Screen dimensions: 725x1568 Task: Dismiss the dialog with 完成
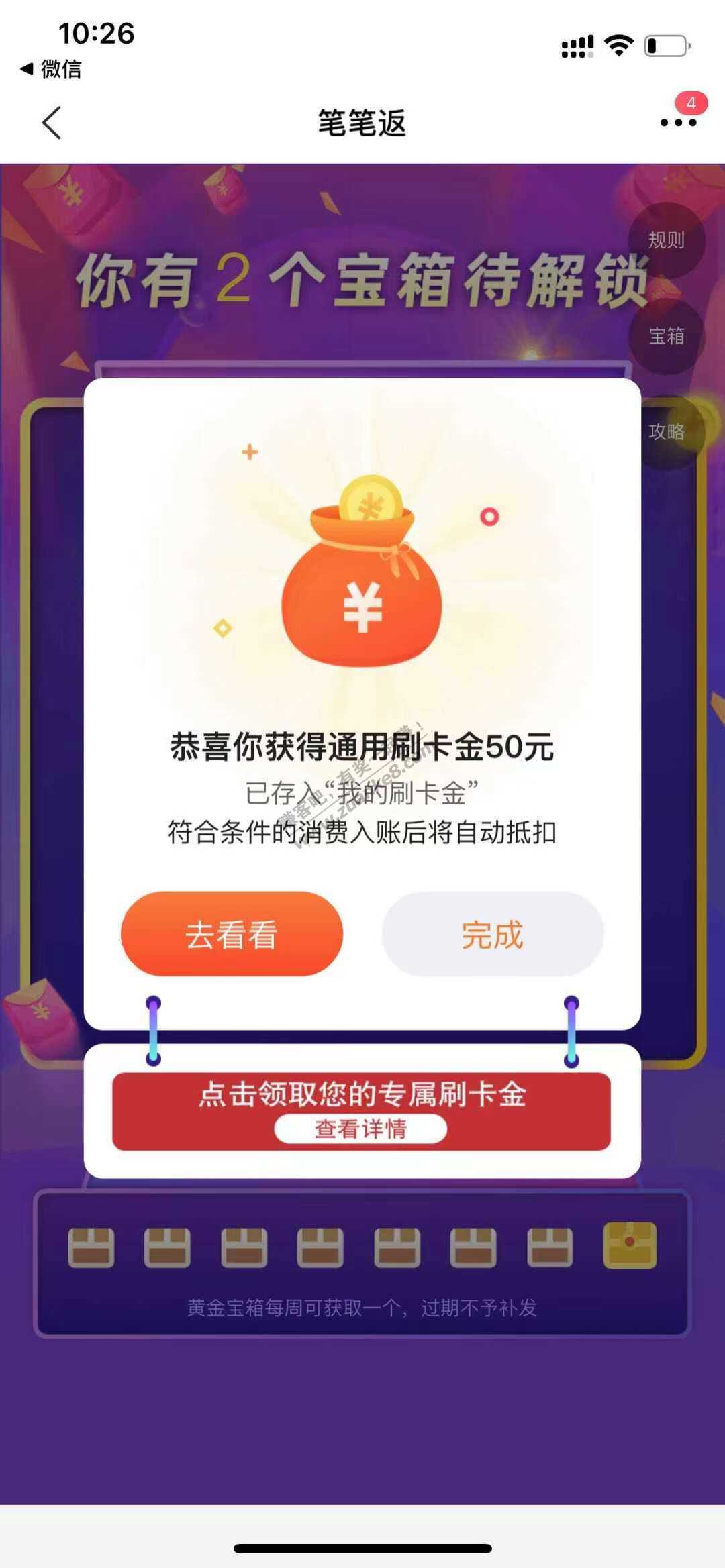coord(492,934)
